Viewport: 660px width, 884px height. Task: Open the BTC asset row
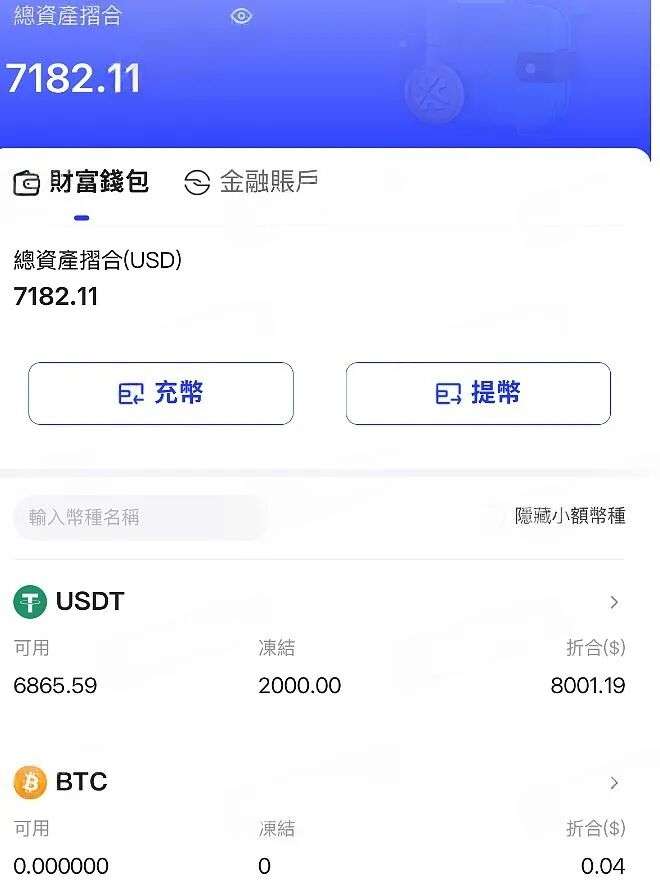tap(614, 782)
